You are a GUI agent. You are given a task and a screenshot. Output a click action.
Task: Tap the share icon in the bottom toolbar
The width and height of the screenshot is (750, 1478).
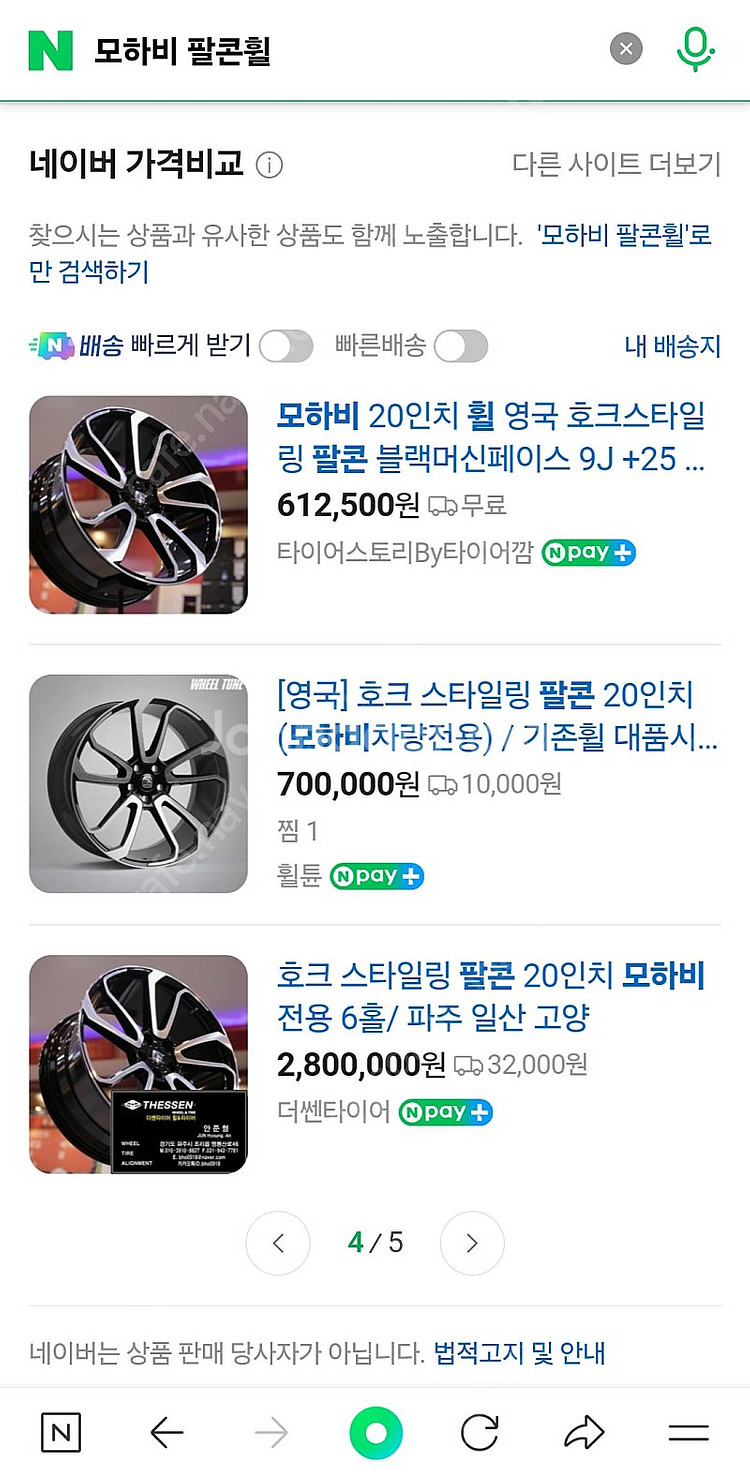584,1432
